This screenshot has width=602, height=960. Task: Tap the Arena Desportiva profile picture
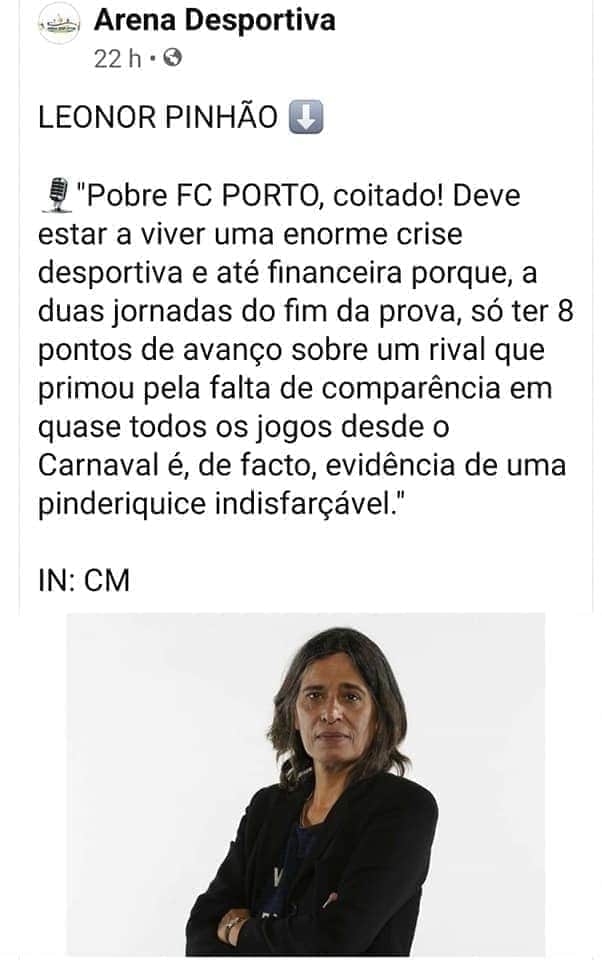[x=59, y=23]
